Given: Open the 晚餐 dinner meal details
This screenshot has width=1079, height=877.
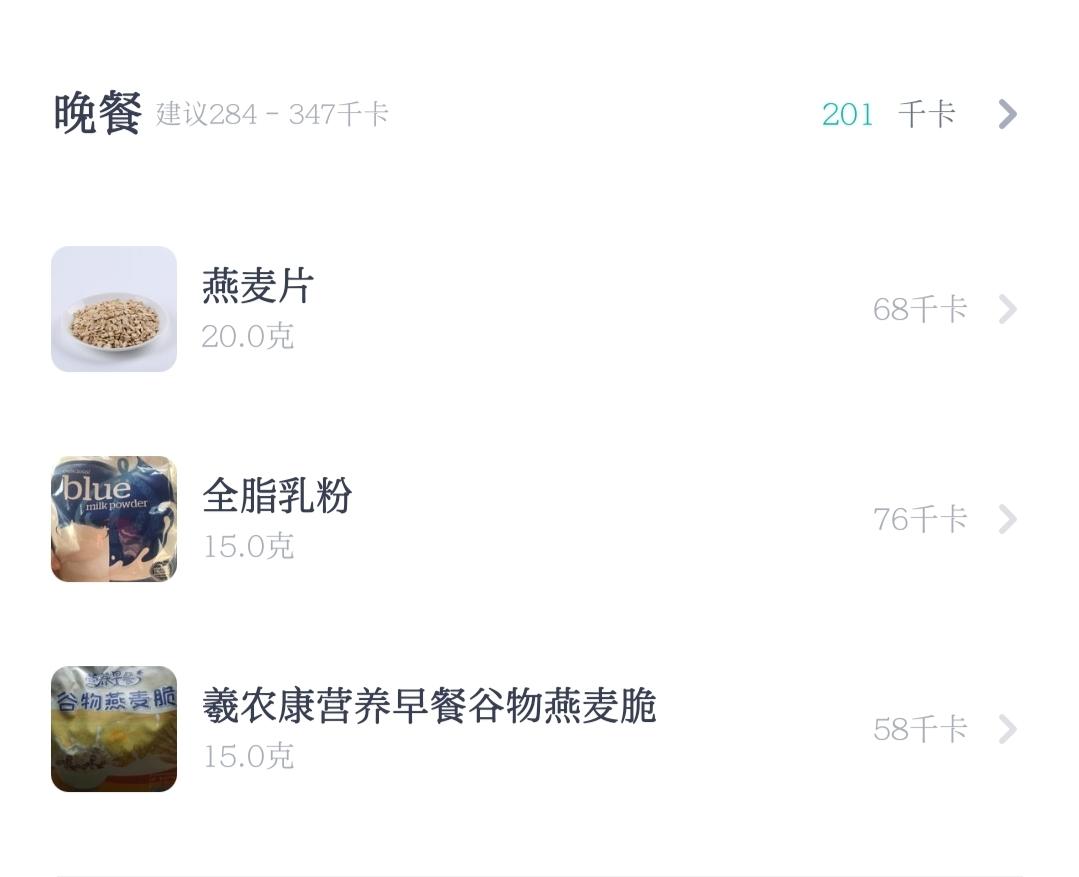Looking at the screenshot, I should point(1006,114).
